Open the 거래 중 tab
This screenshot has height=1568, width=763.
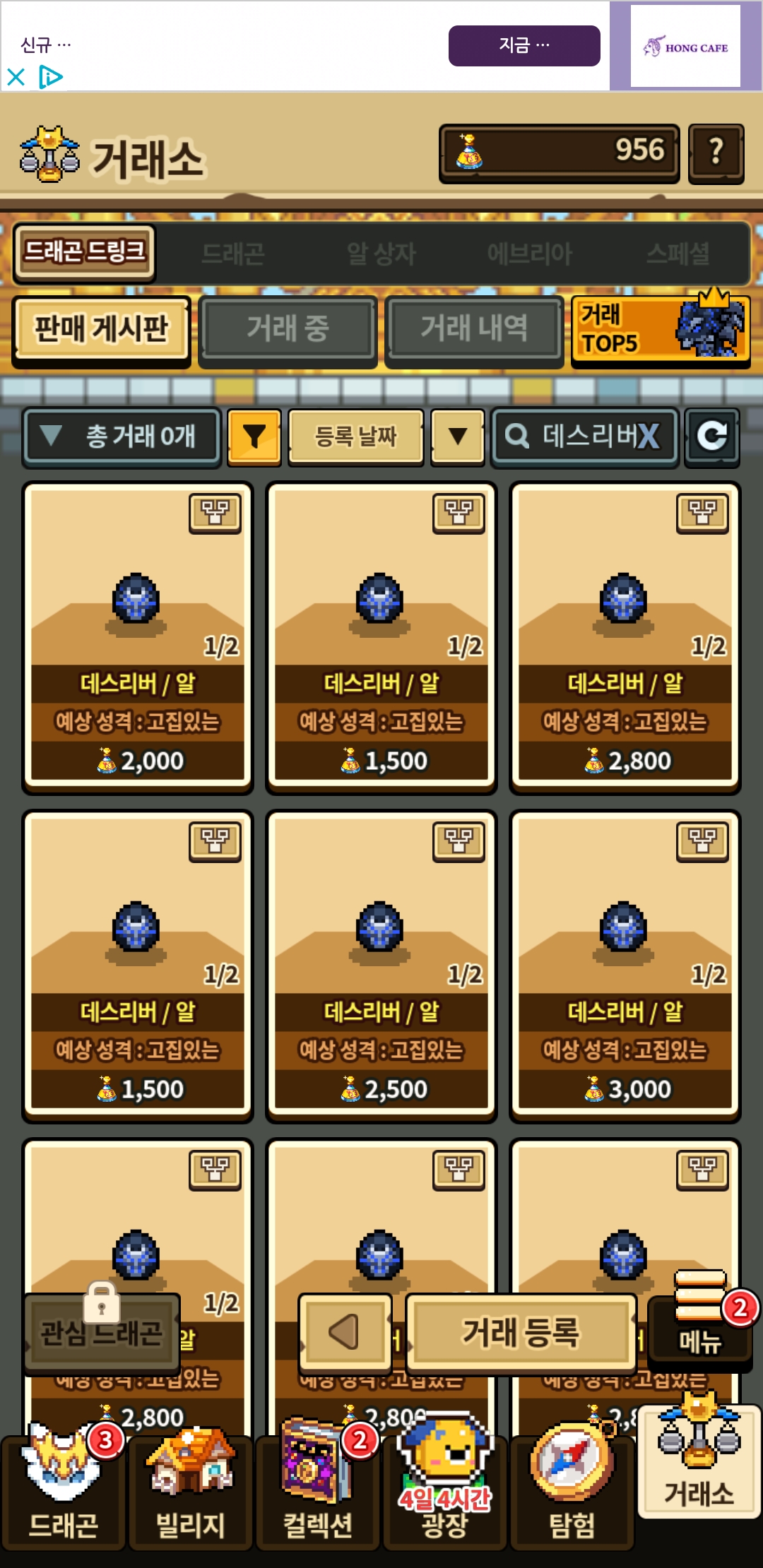(288, 328)
